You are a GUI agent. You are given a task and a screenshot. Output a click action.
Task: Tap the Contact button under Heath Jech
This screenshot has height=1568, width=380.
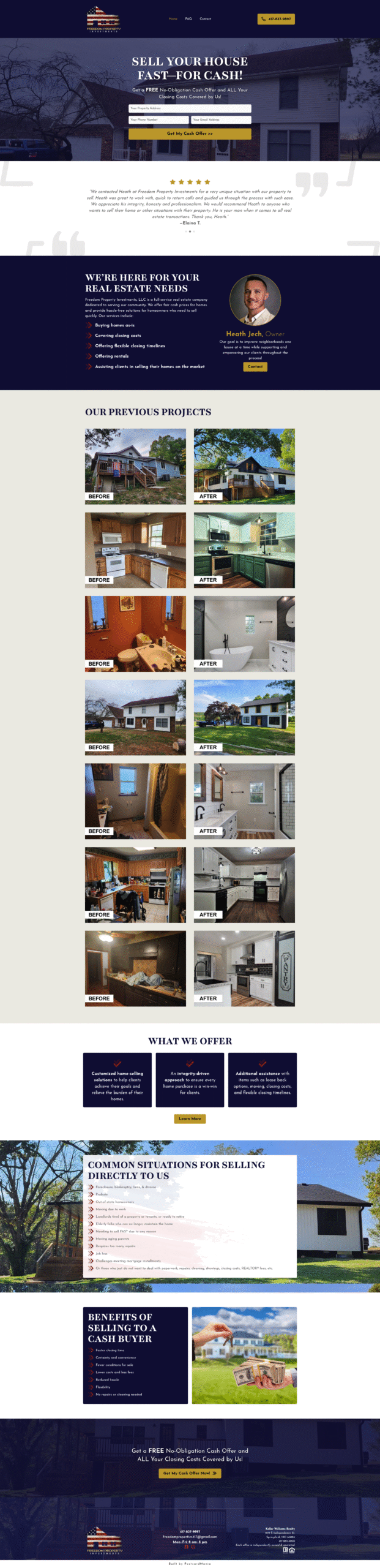tap(255, 367)
